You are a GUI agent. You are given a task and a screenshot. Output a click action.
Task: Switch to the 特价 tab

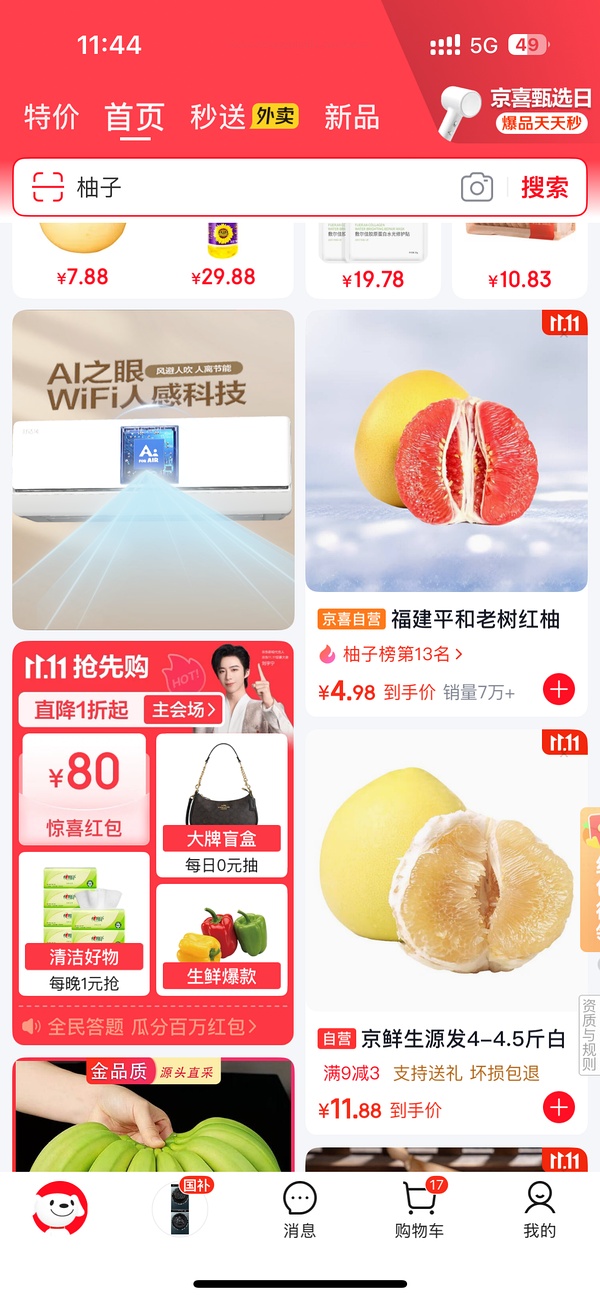[51, 117]
